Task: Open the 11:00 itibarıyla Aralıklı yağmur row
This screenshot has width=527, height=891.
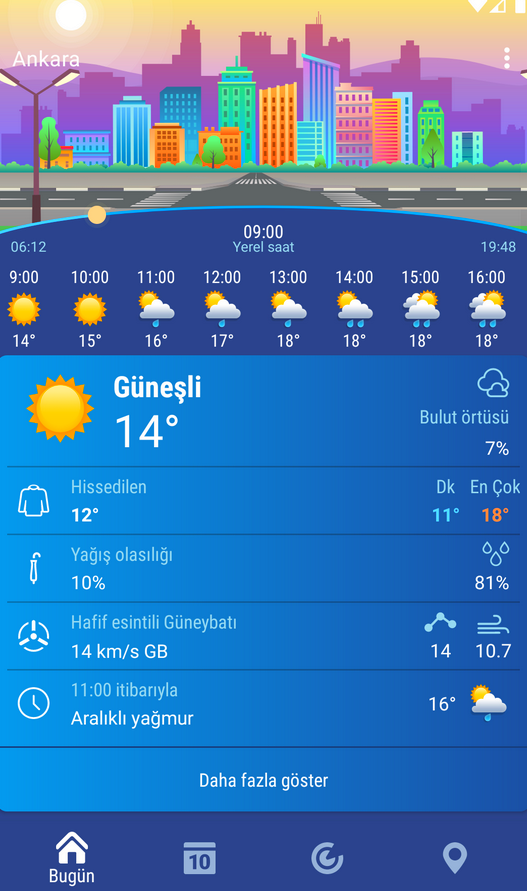Action: (x=263, y=705)
